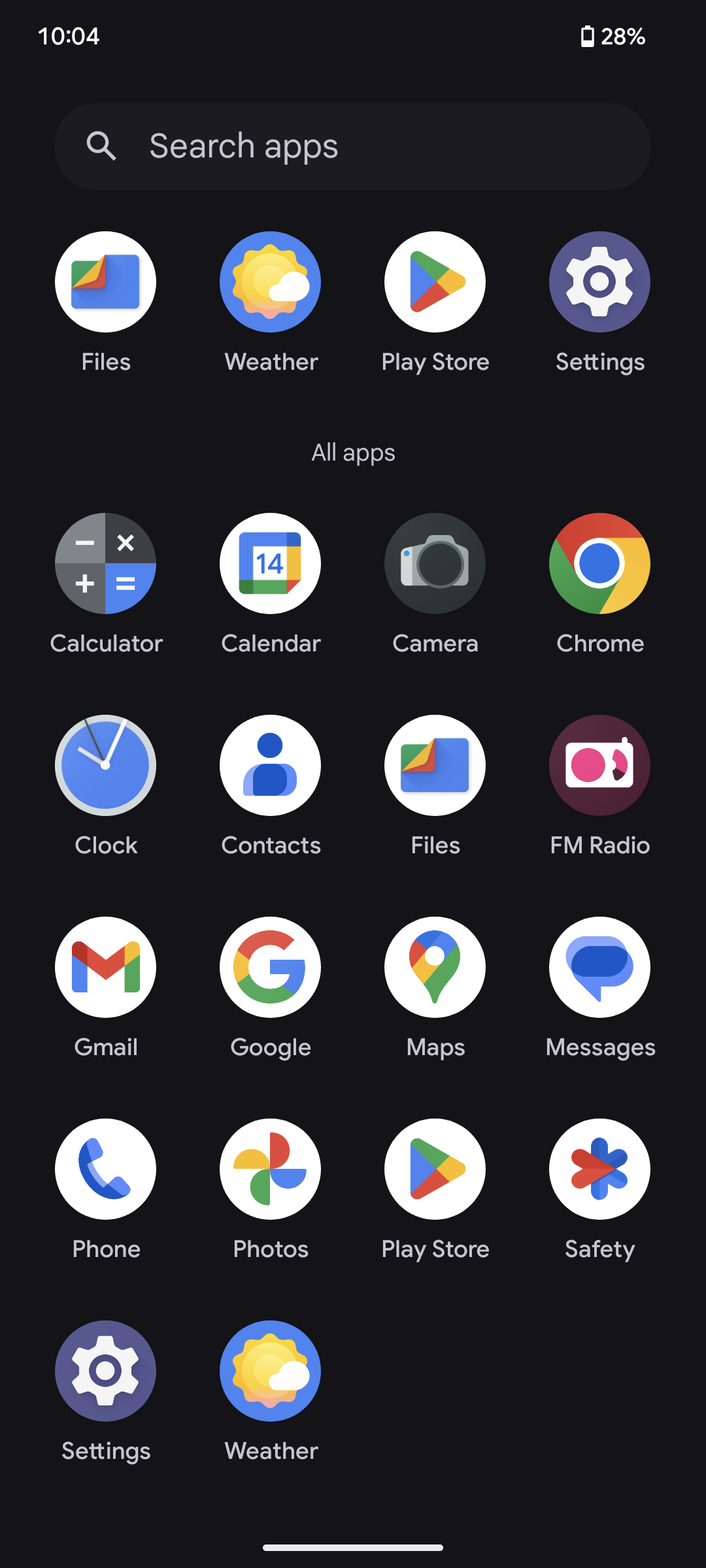Launch the Phone dialer app
This screenshot has width=706, height=1568.
(106, 1169)
